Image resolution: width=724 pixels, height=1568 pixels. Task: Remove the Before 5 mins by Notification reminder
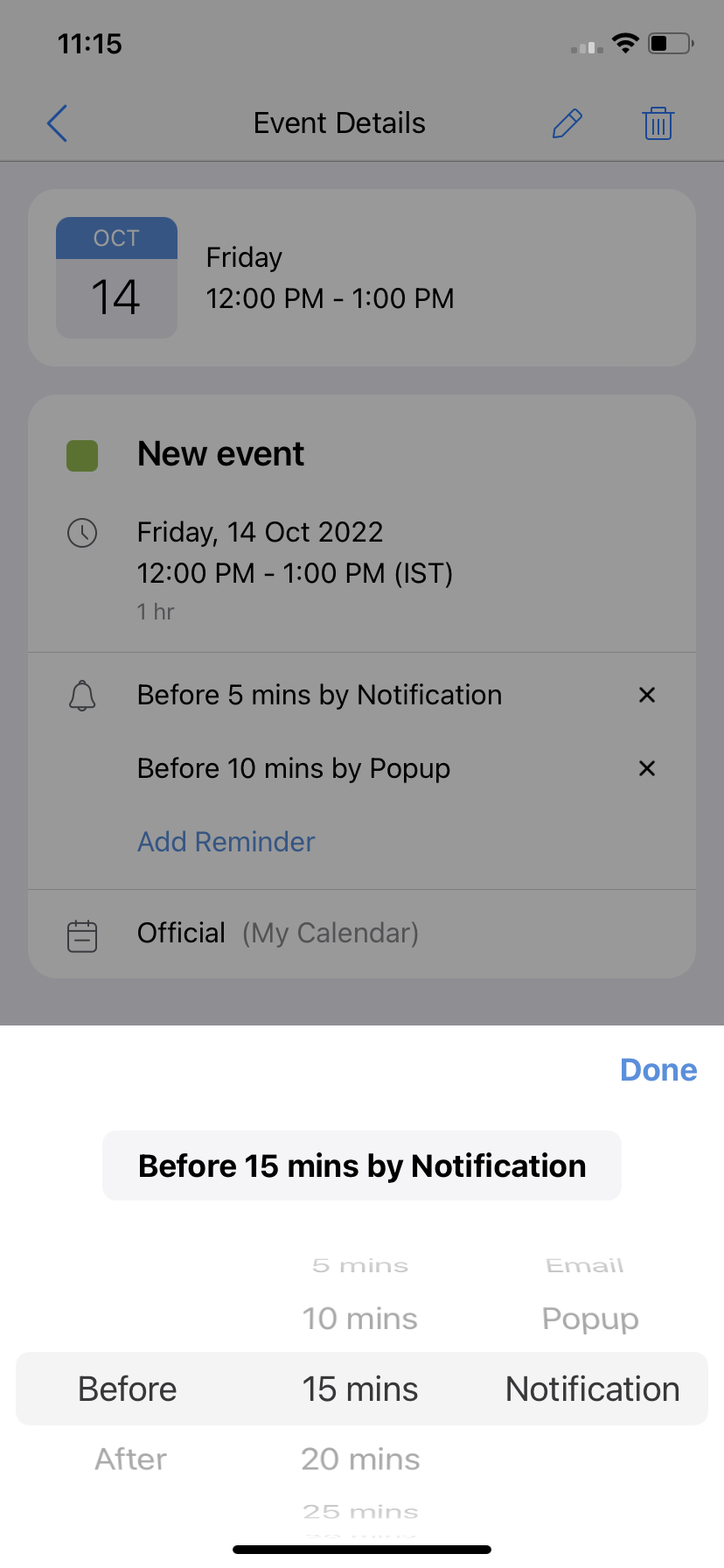[647, 695]
